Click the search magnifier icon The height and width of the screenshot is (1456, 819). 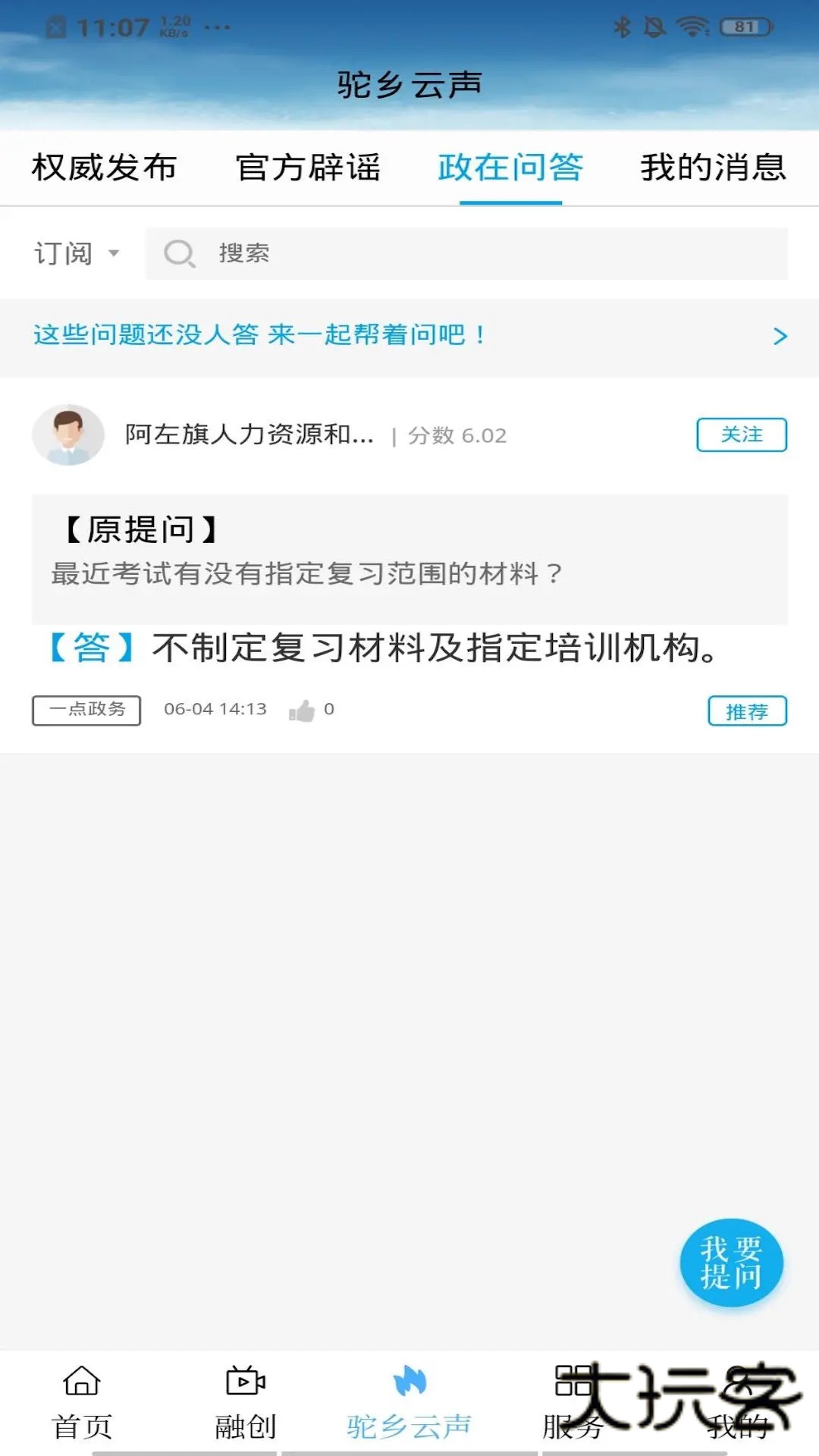point(179,253)
